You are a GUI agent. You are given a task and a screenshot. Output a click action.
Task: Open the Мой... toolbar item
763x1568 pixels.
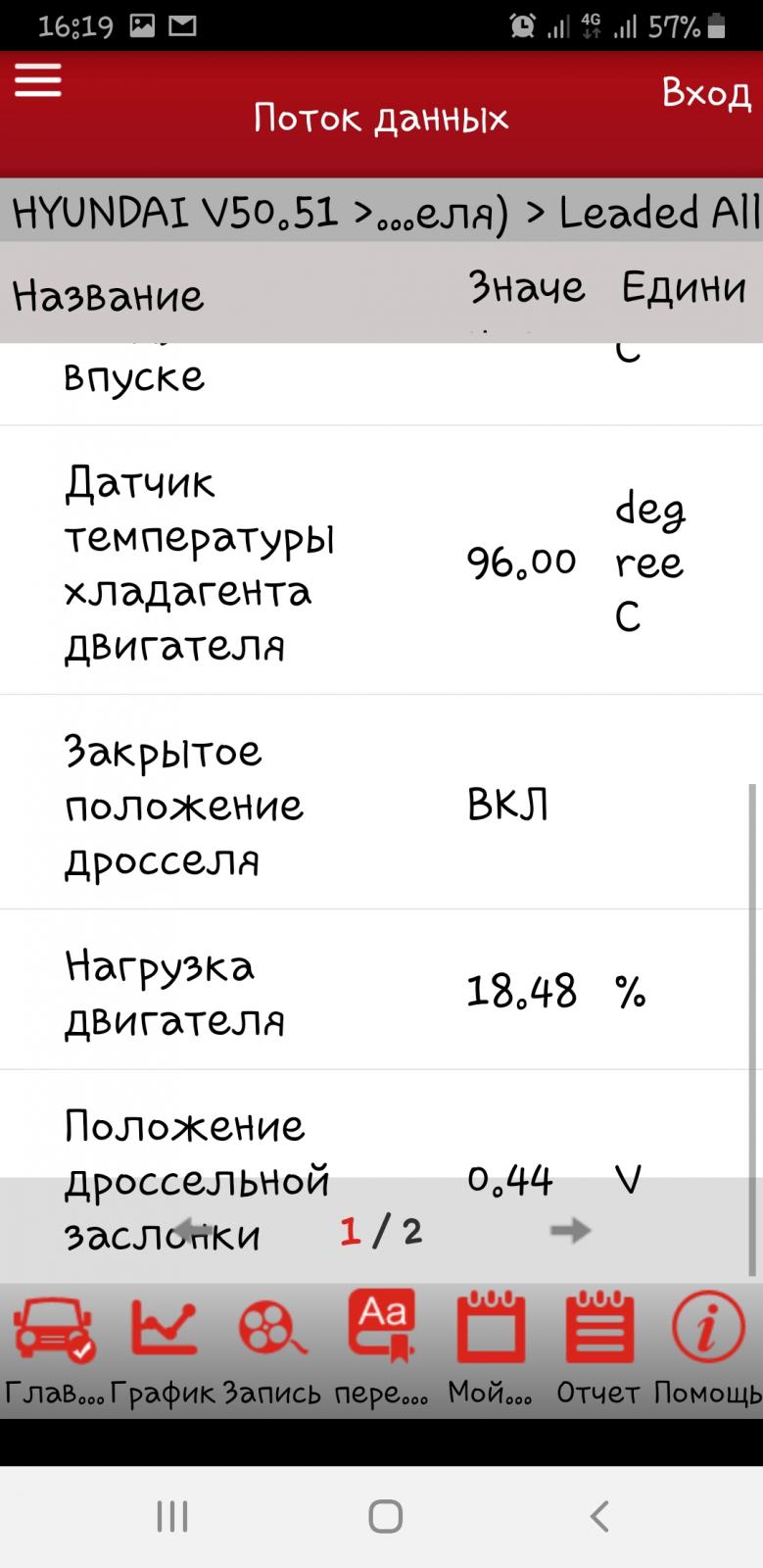pos(490,1347)
